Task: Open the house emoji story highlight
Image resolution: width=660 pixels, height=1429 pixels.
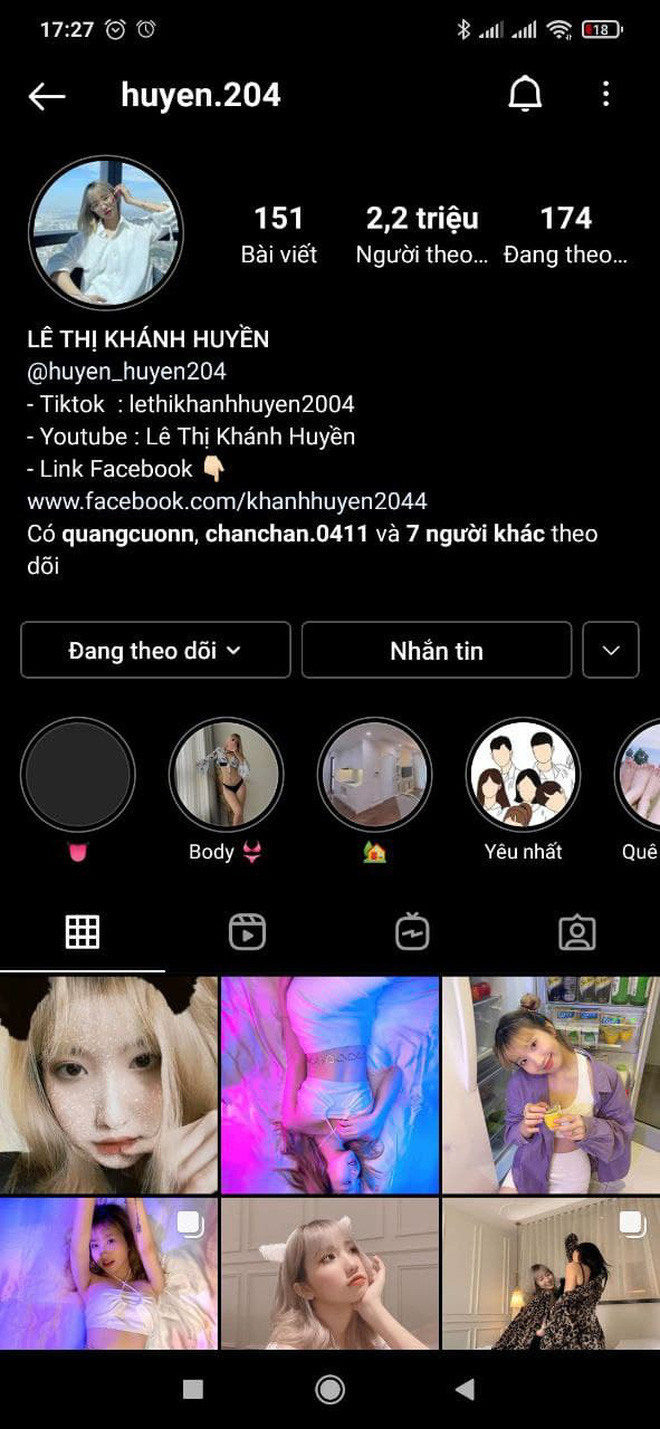Action: pos(374,775)
